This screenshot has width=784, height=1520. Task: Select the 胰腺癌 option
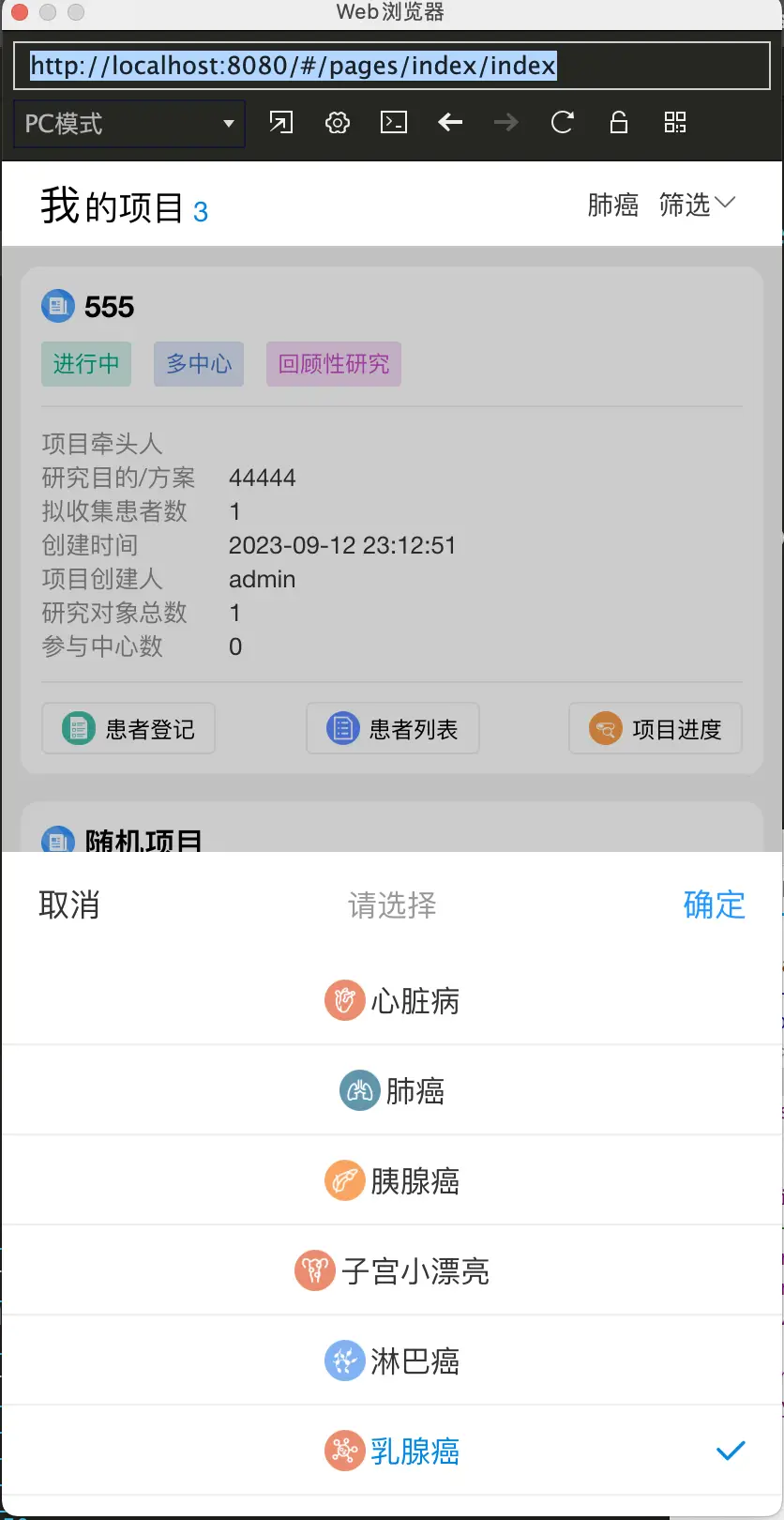tap(392, 1181)
